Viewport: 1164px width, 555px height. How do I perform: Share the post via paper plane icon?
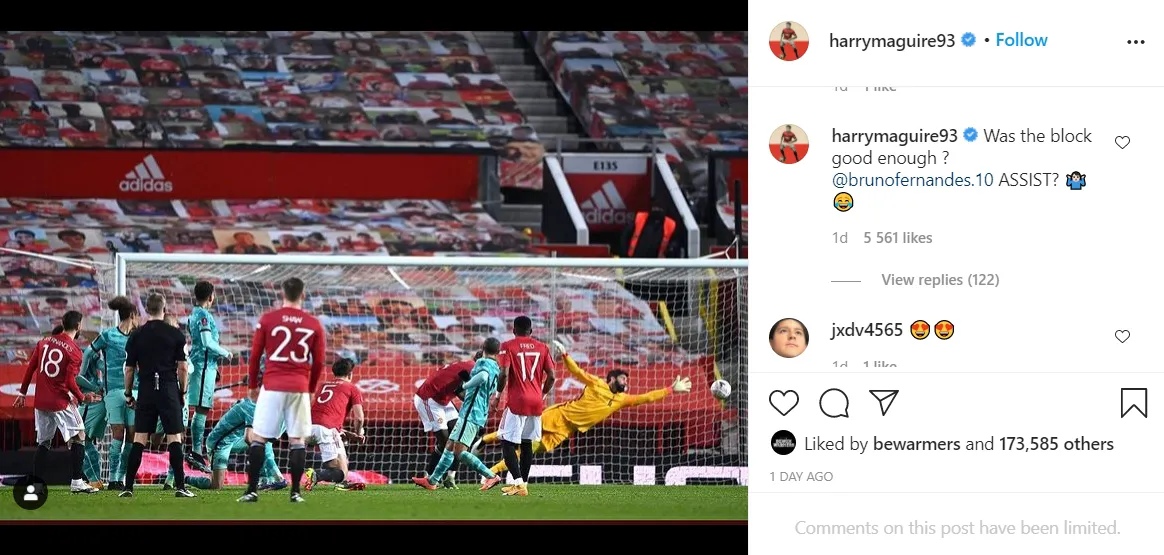[883, 403]
